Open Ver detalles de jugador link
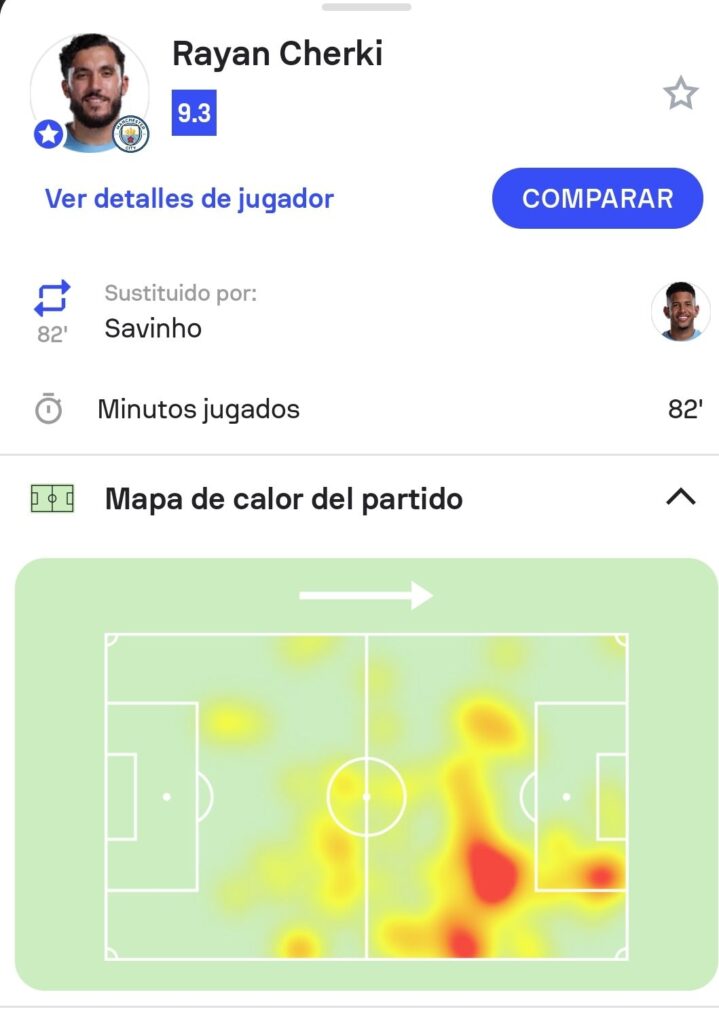Image resolution: width=719 pixels, height=1024 pixels. point(189,198)
